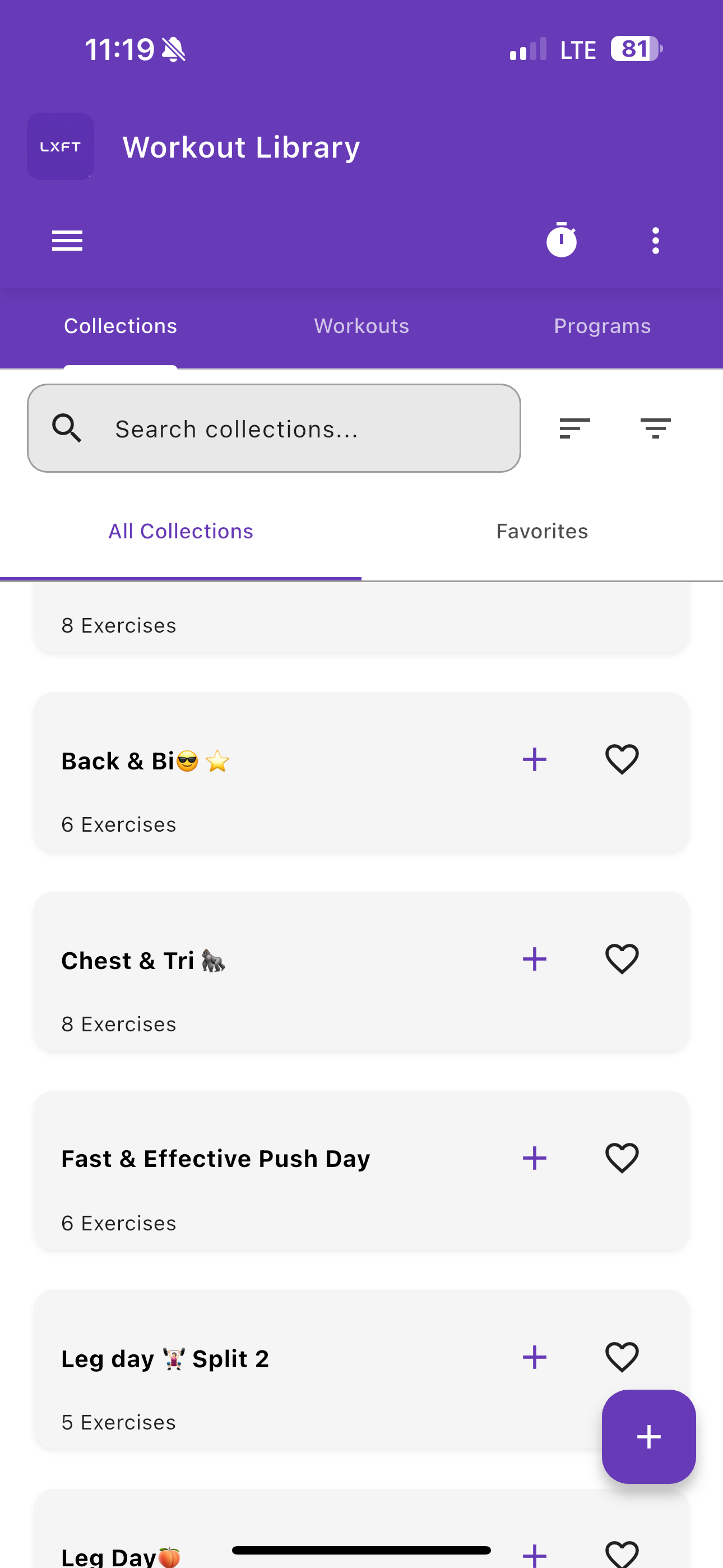The height and width of the screenshot is (1568, 723).
Task: Click the LXFT app logo
Action: tap(61, 146)
